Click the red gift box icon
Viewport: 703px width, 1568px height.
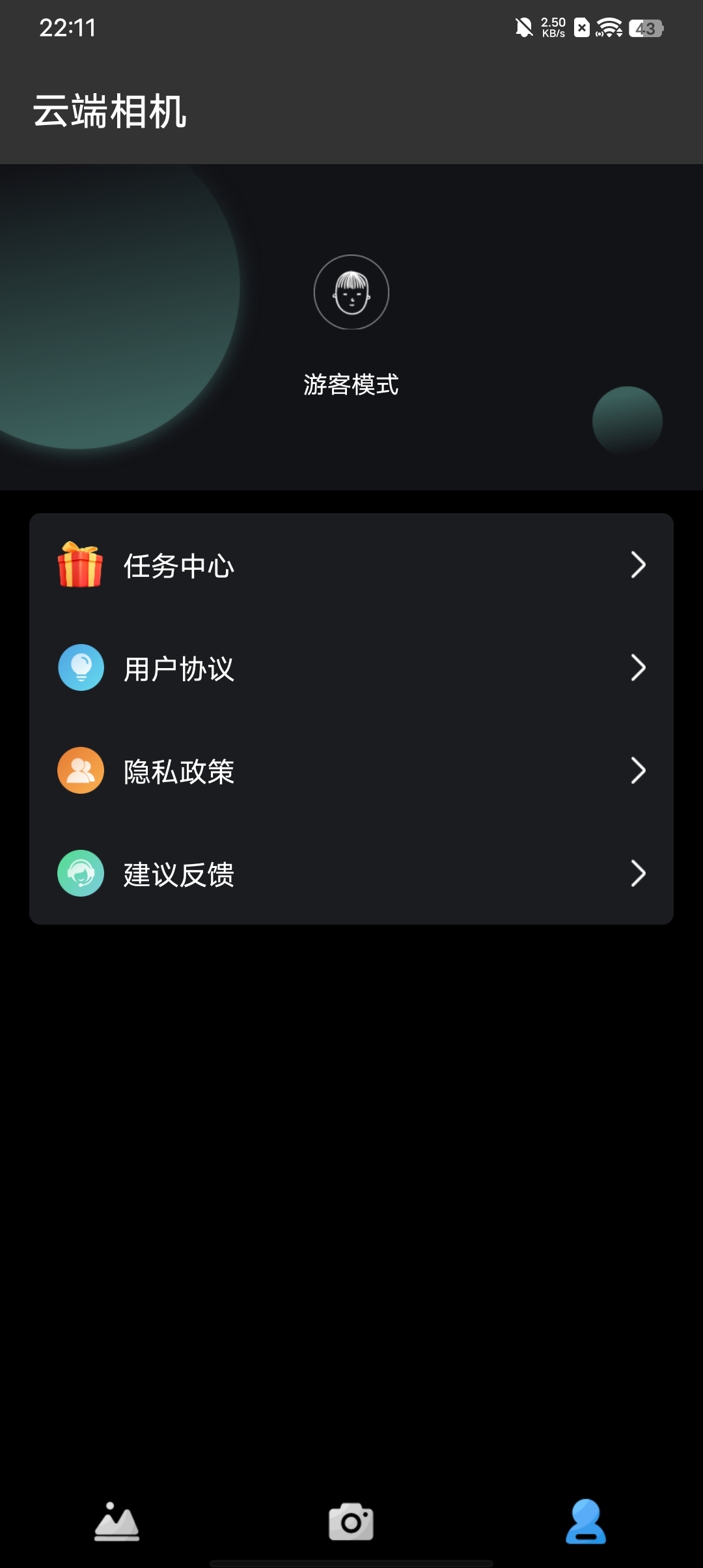coord(80,566)
